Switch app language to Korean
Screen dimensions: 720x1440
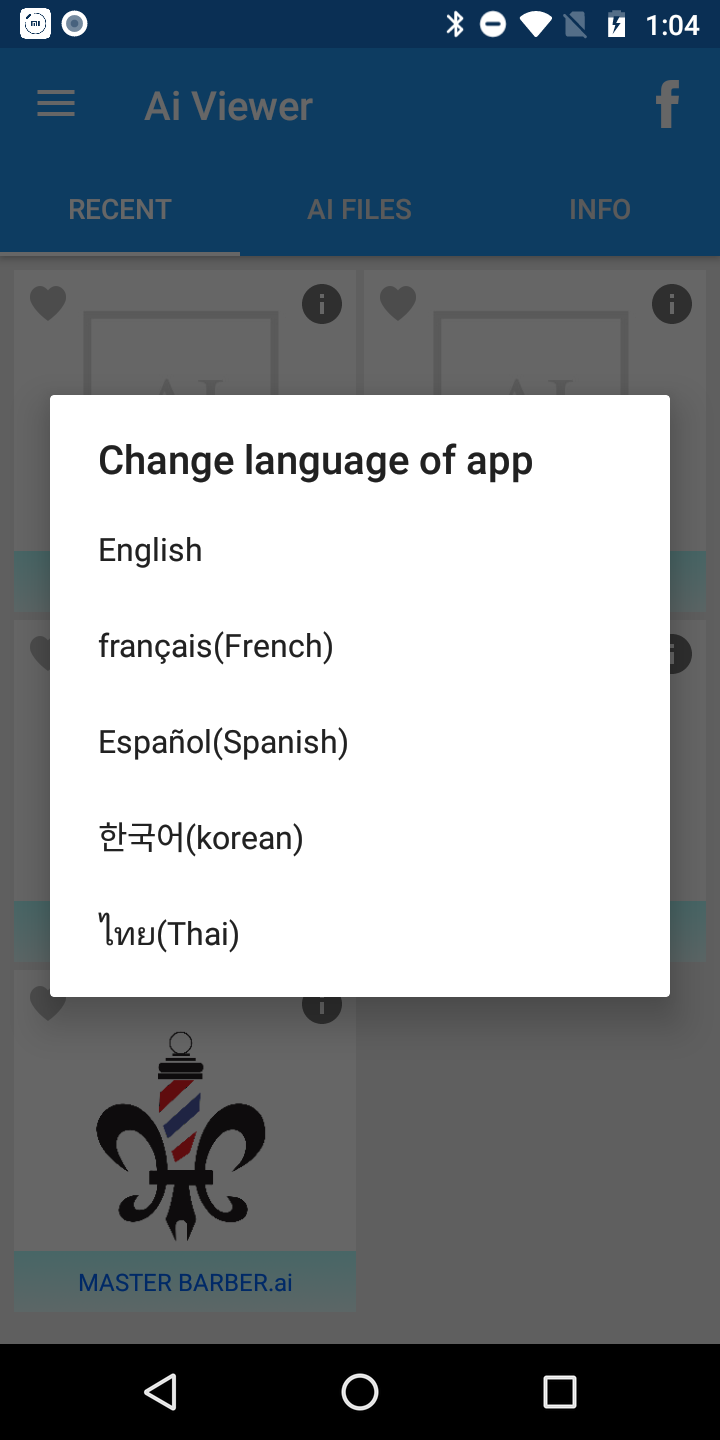pos(201,838)
